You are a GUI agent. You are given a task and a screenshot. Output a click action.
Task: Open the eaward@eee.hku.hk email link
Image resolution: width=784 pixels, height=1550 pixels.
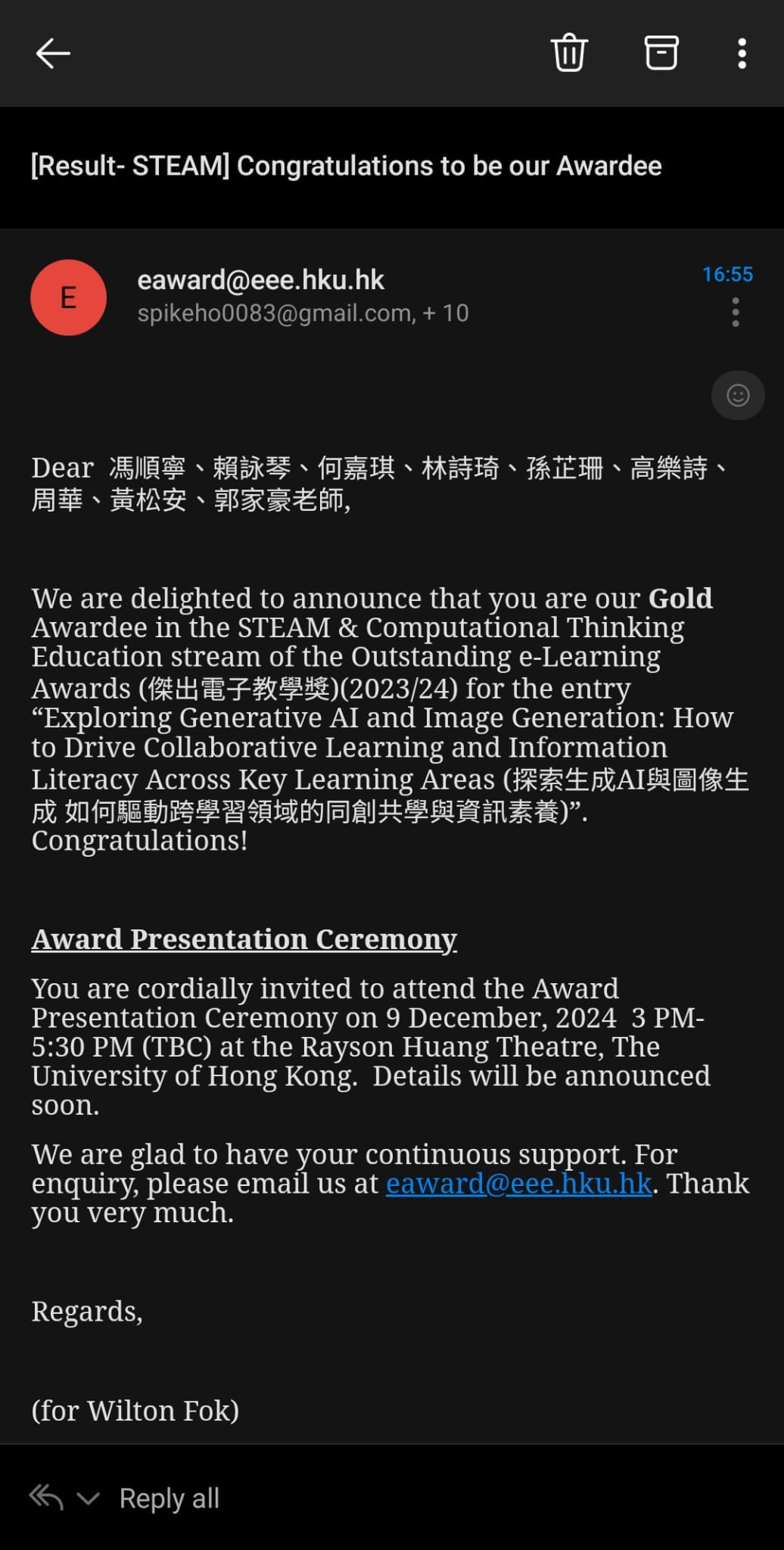[518, 1183]
